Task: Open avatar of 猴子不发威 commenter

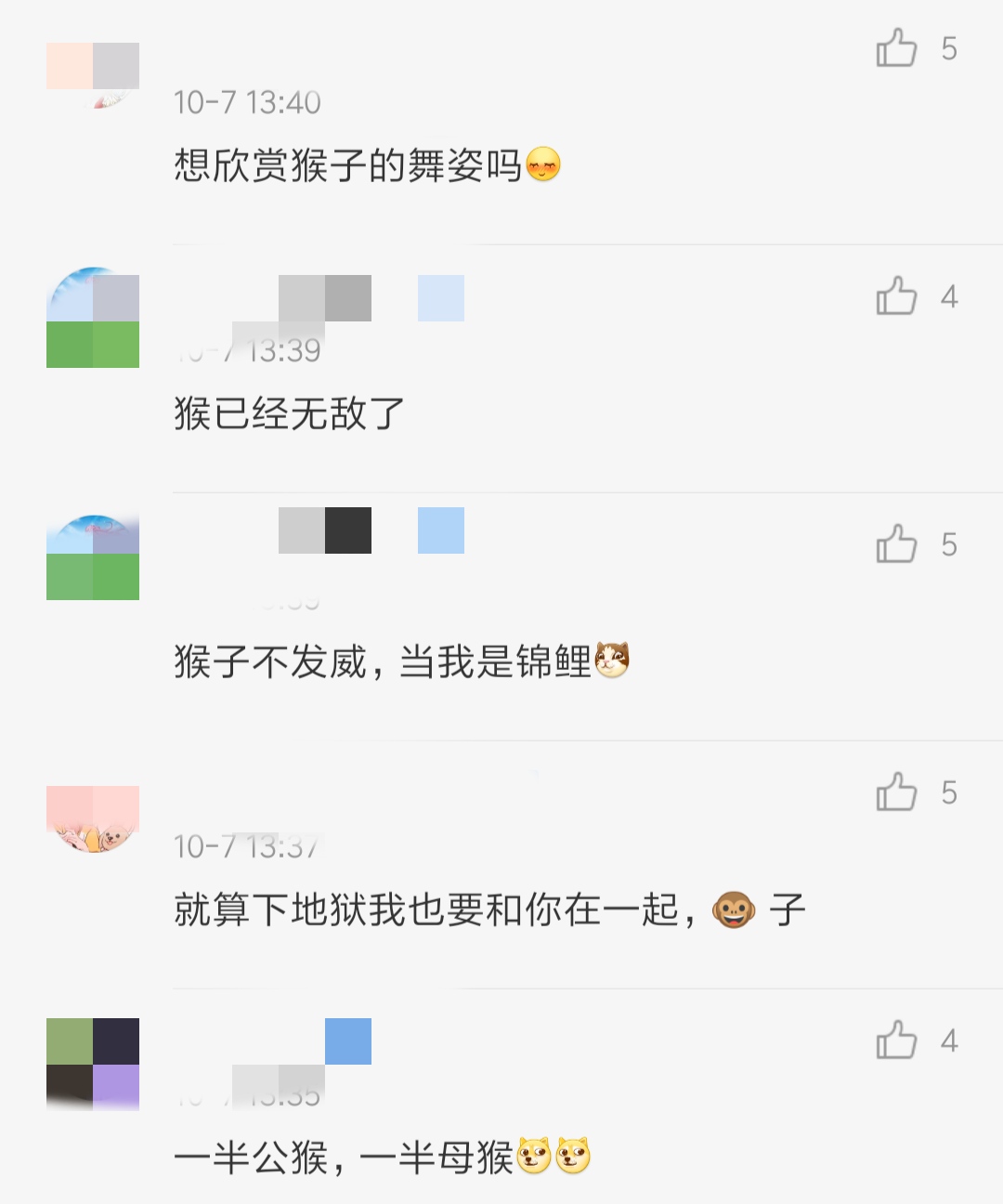Action: 93,555
